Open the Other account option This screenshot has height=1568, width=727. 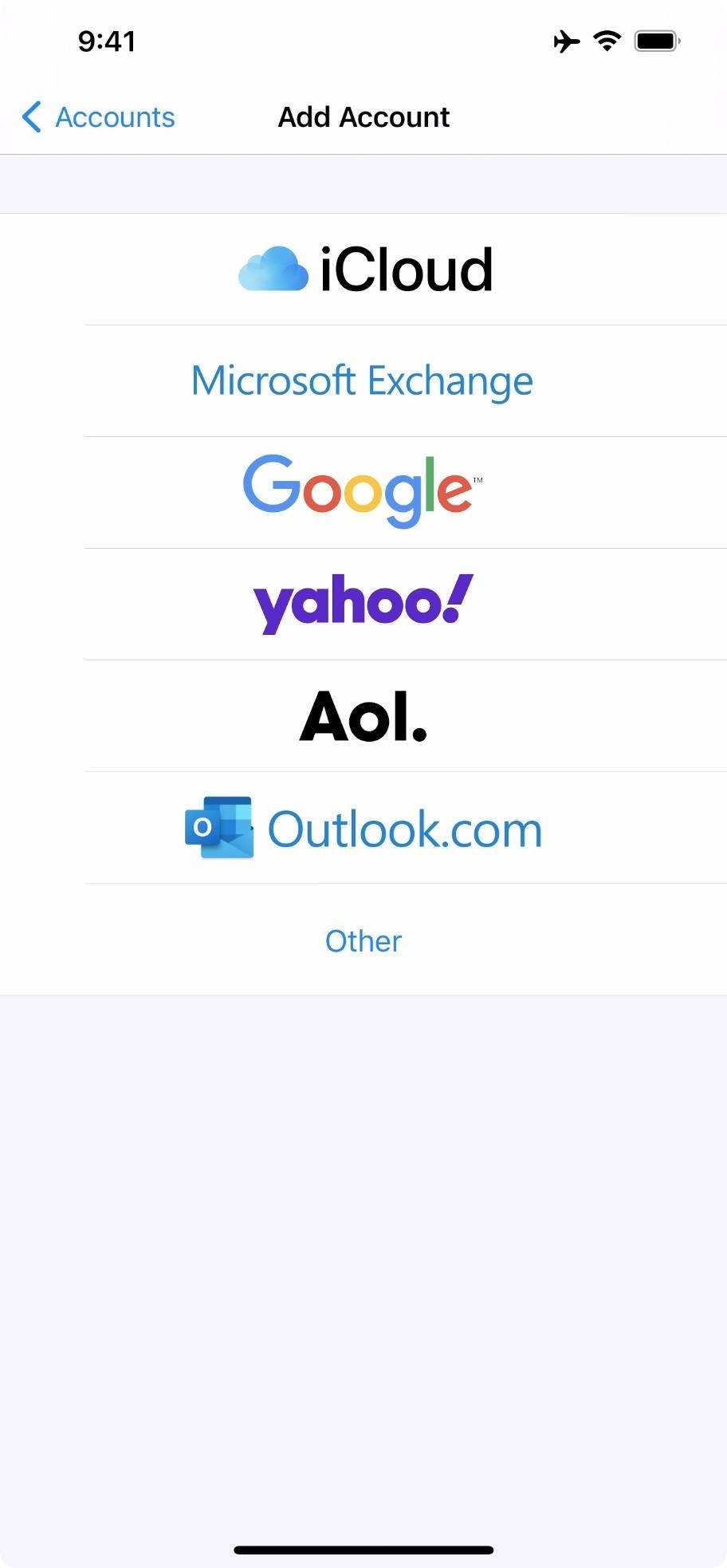point(363,940)
